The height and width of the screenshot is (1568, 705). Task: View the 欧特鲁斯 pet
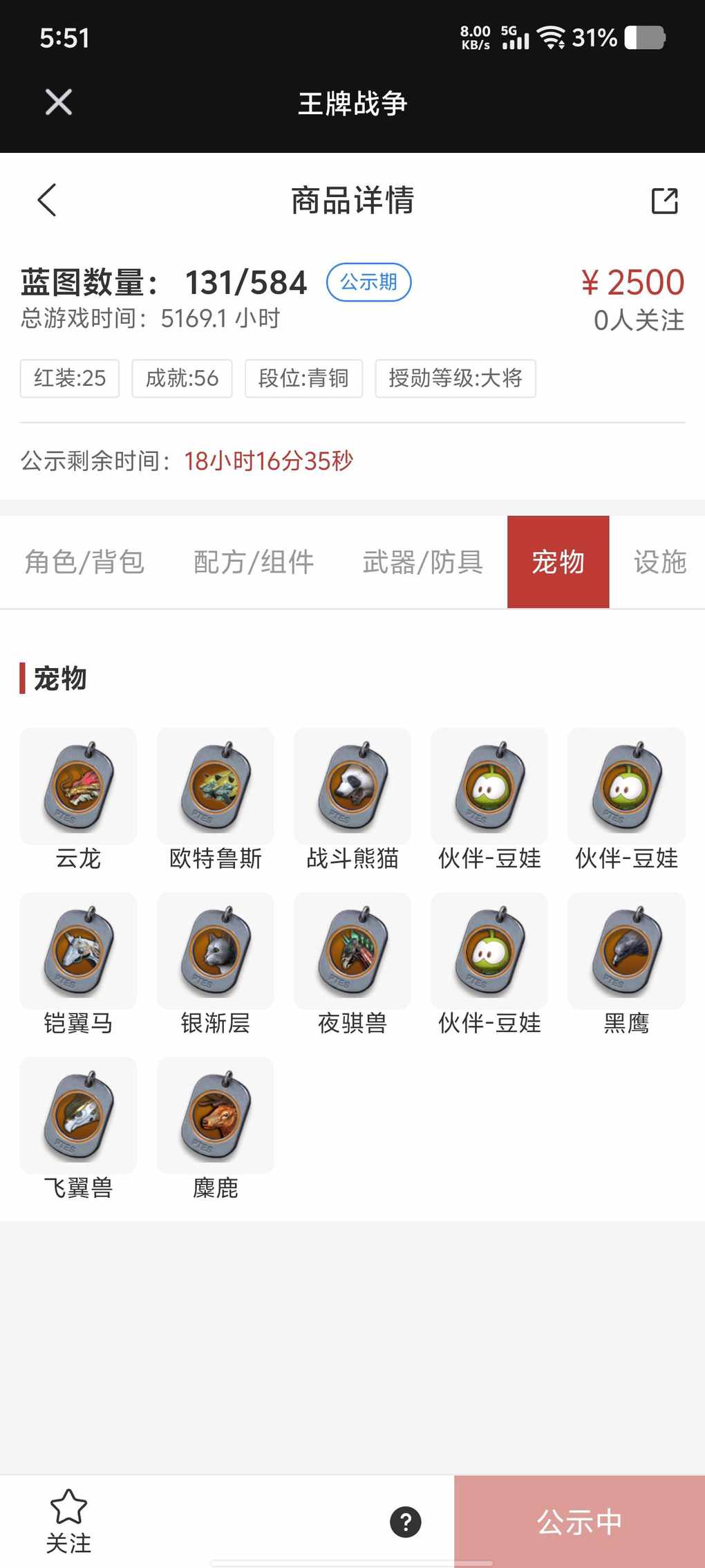215,786
